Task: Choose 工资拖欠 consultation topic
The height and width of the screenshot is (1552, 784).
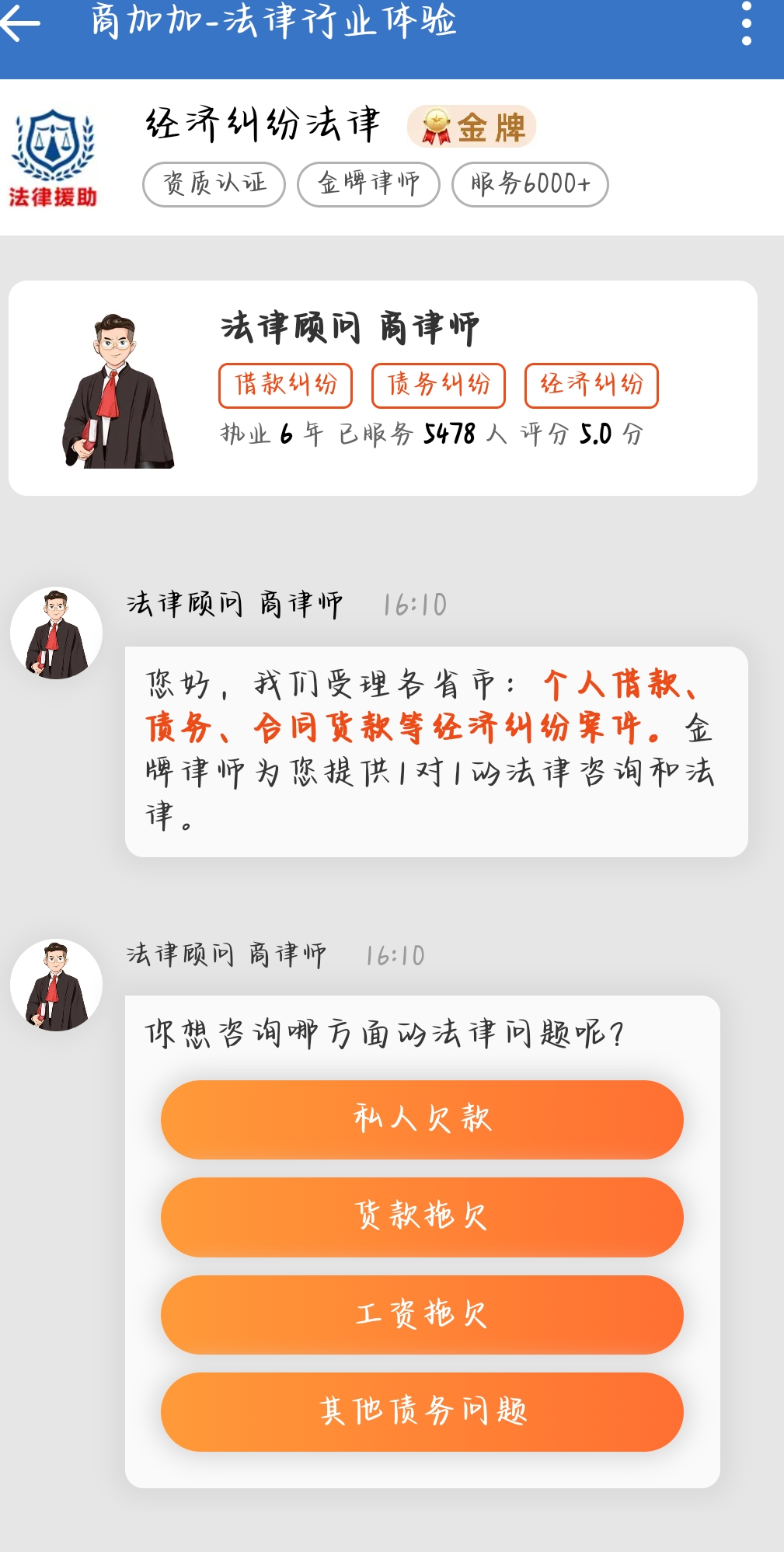Action: click(x=420, y=1315)
